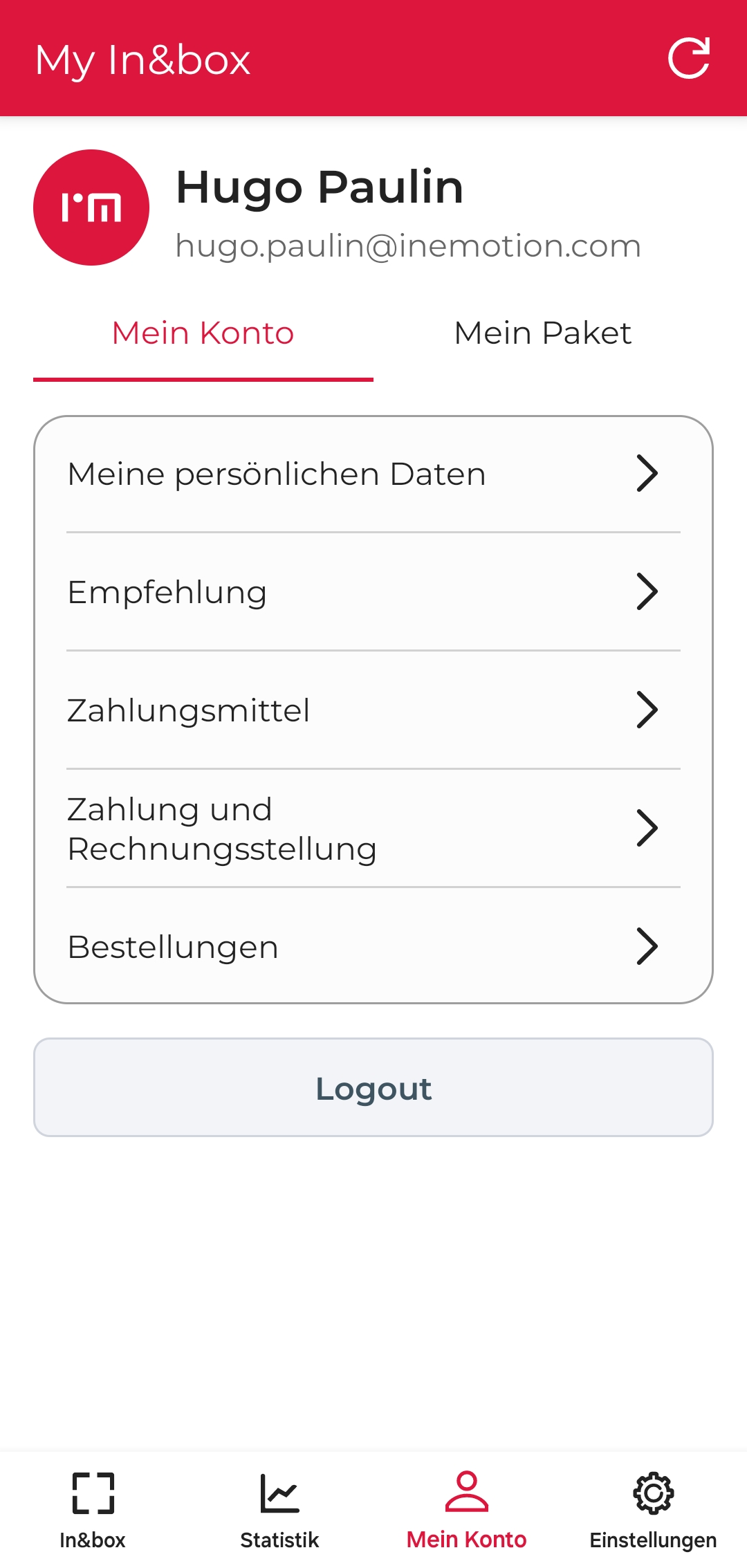View Zahlungsmittel settings

click(373, 710)
